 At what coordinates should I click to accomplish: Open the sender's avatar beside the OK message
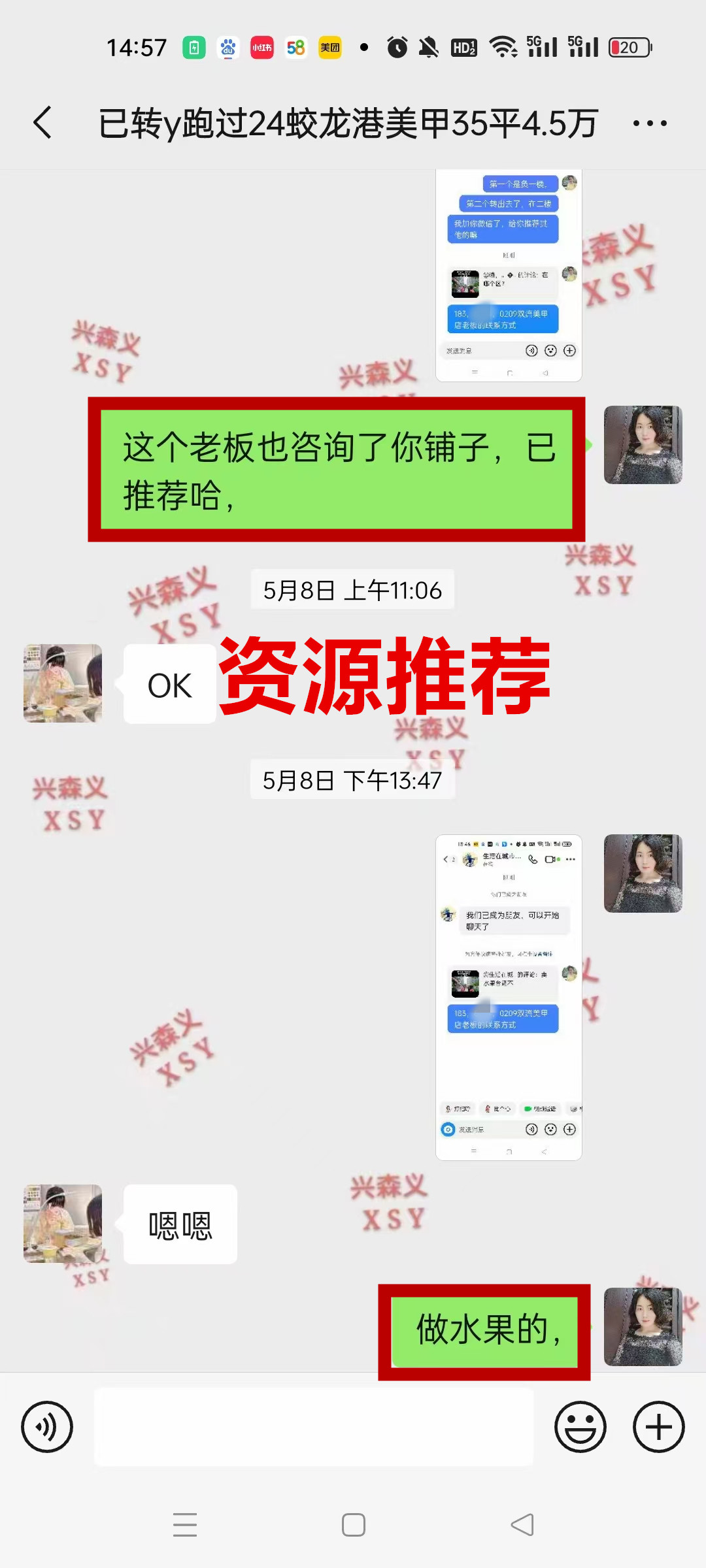pos(63,683)
